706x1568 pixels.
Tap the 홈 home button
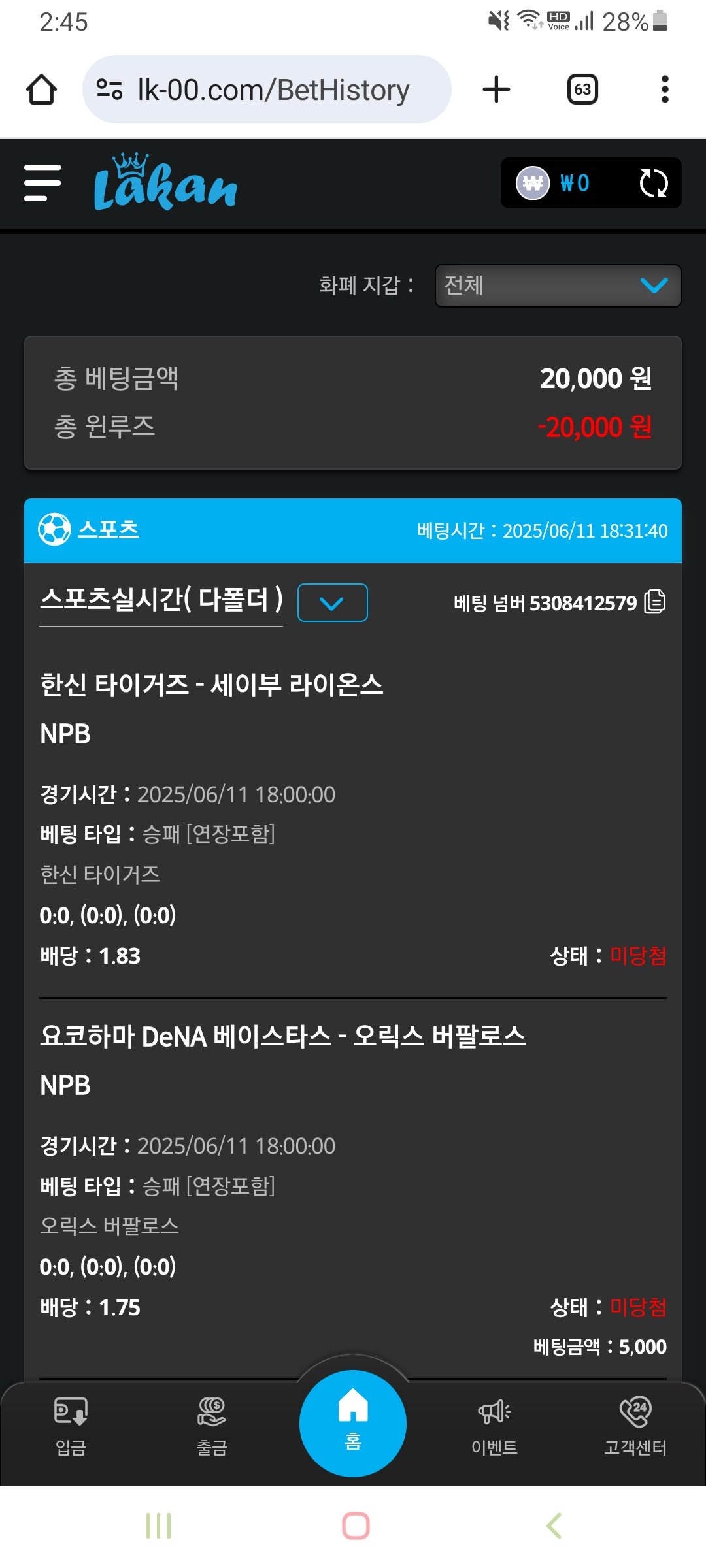[353, 1423]
